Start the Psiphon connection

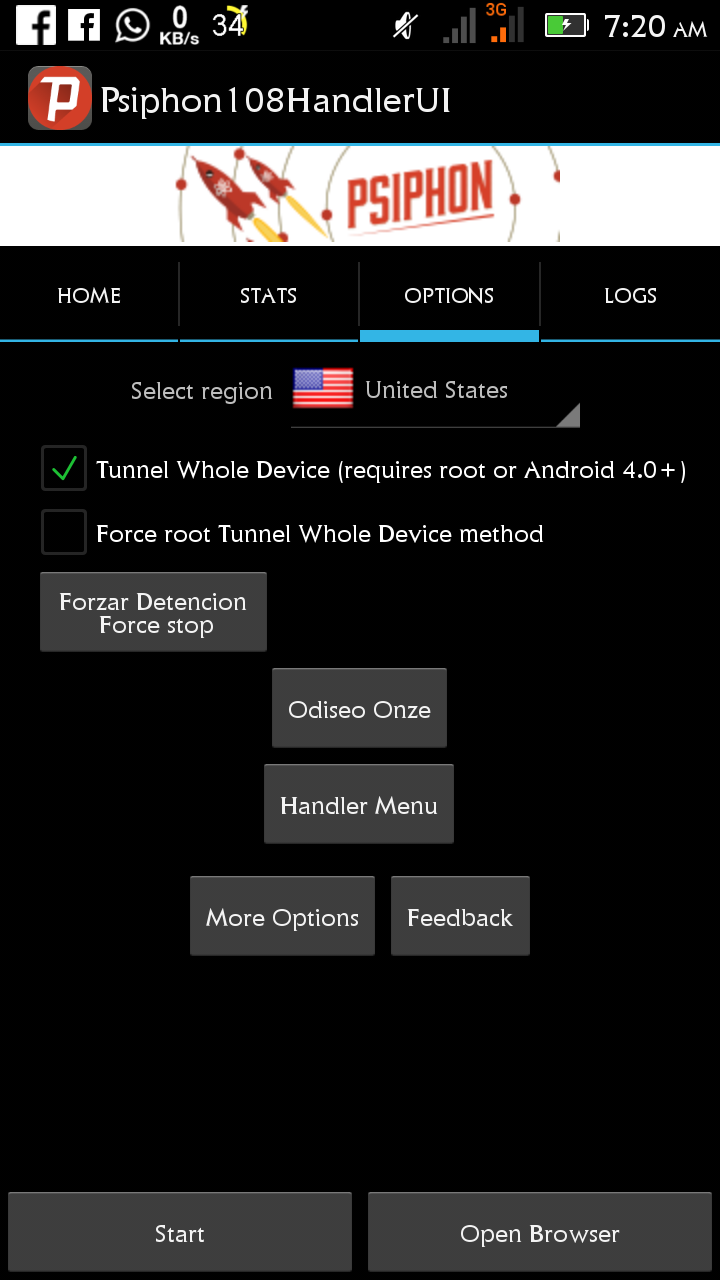[180, 1233]
